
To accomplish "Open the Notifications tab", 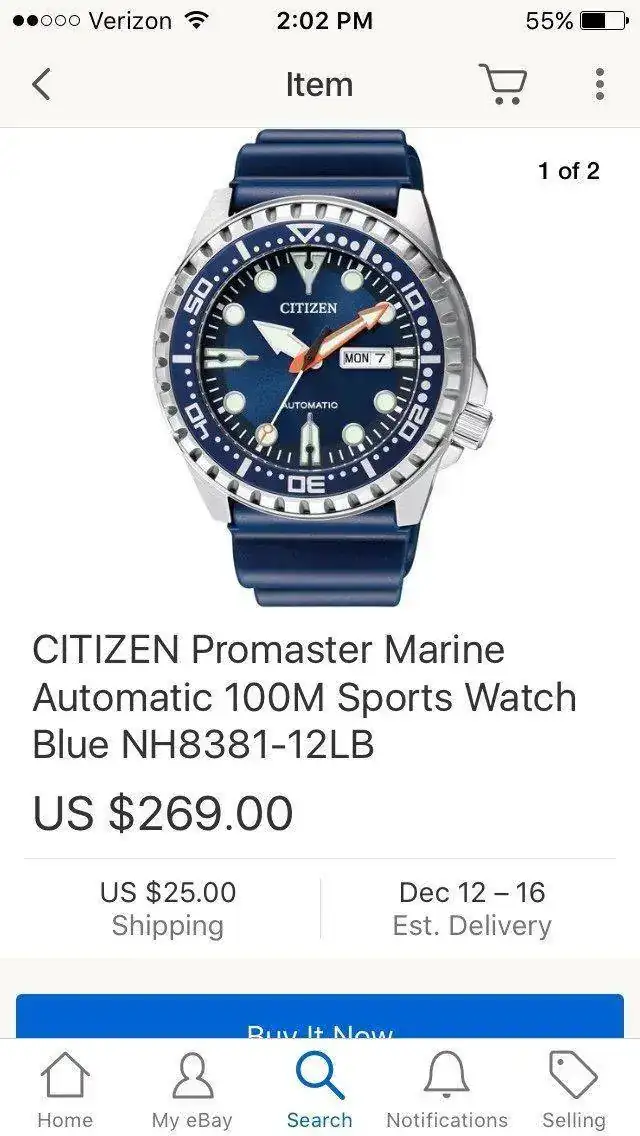I will click(447, 1090).
